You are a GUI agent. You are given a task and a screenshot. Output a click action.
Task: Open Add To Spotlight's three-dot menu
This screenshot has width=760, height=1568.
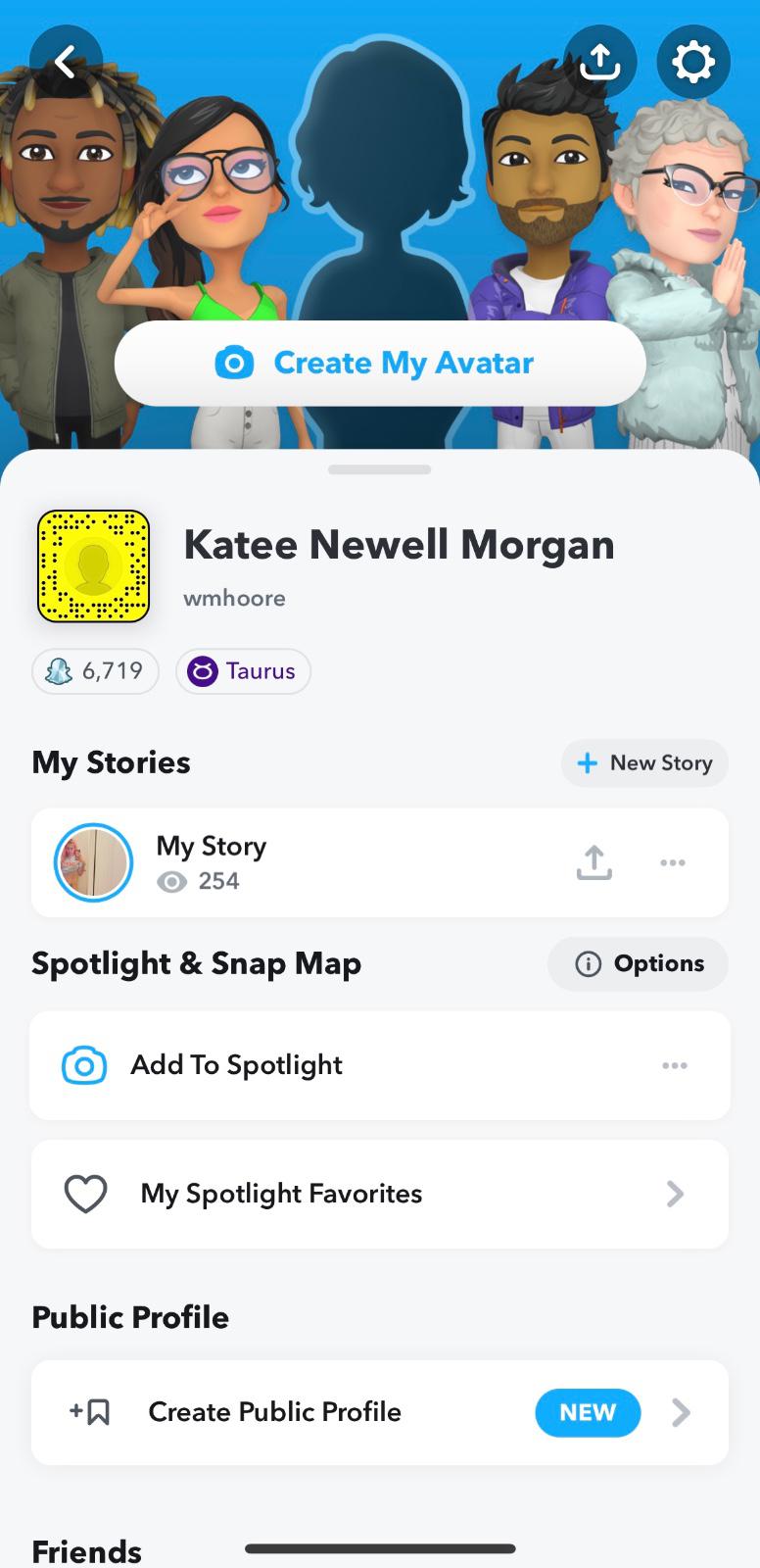(x=675, y=1065)
